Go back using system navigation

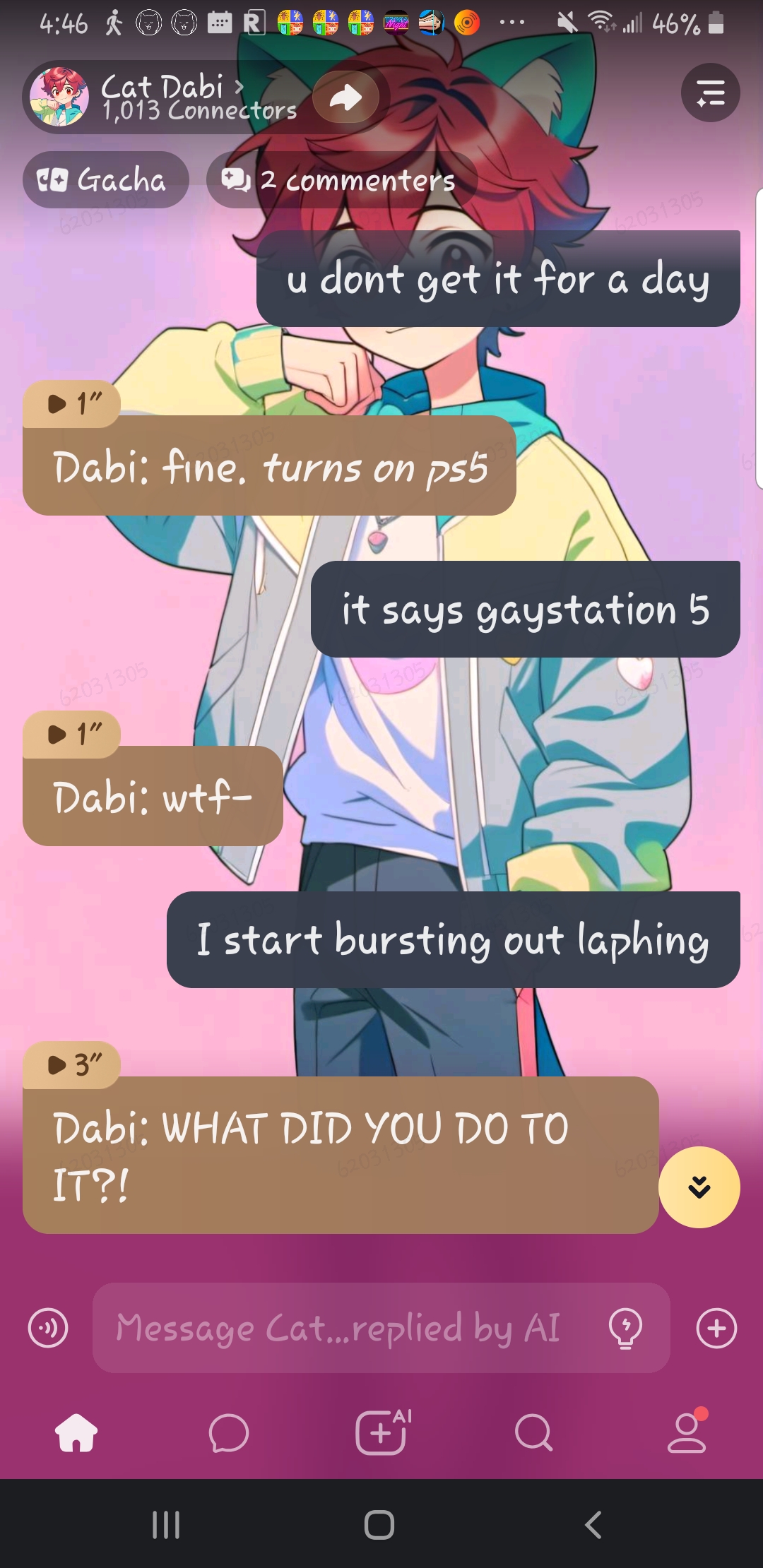pos(593,1524)
